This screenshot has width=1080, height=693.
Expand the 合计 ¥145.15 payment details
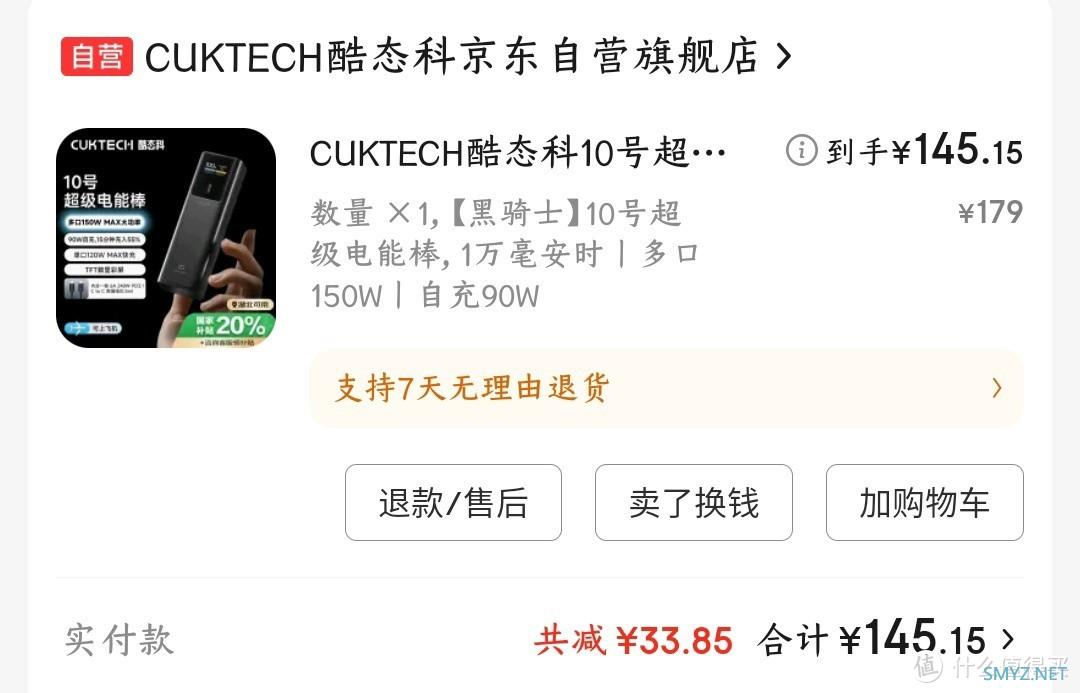[1007, 639]
